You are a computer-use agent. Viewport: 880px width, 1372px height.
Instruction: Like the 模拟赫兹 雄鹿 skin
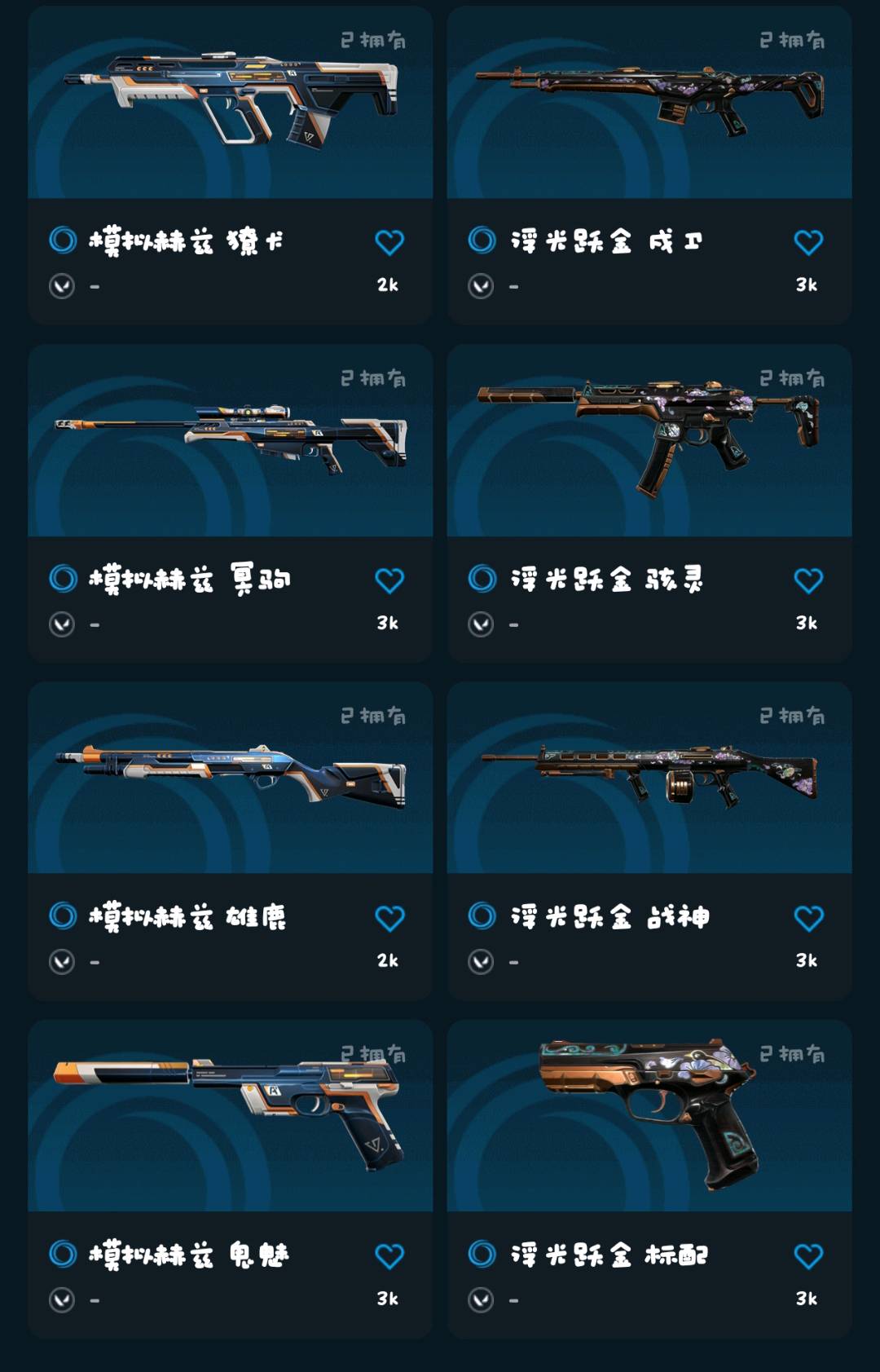[389, 918]
